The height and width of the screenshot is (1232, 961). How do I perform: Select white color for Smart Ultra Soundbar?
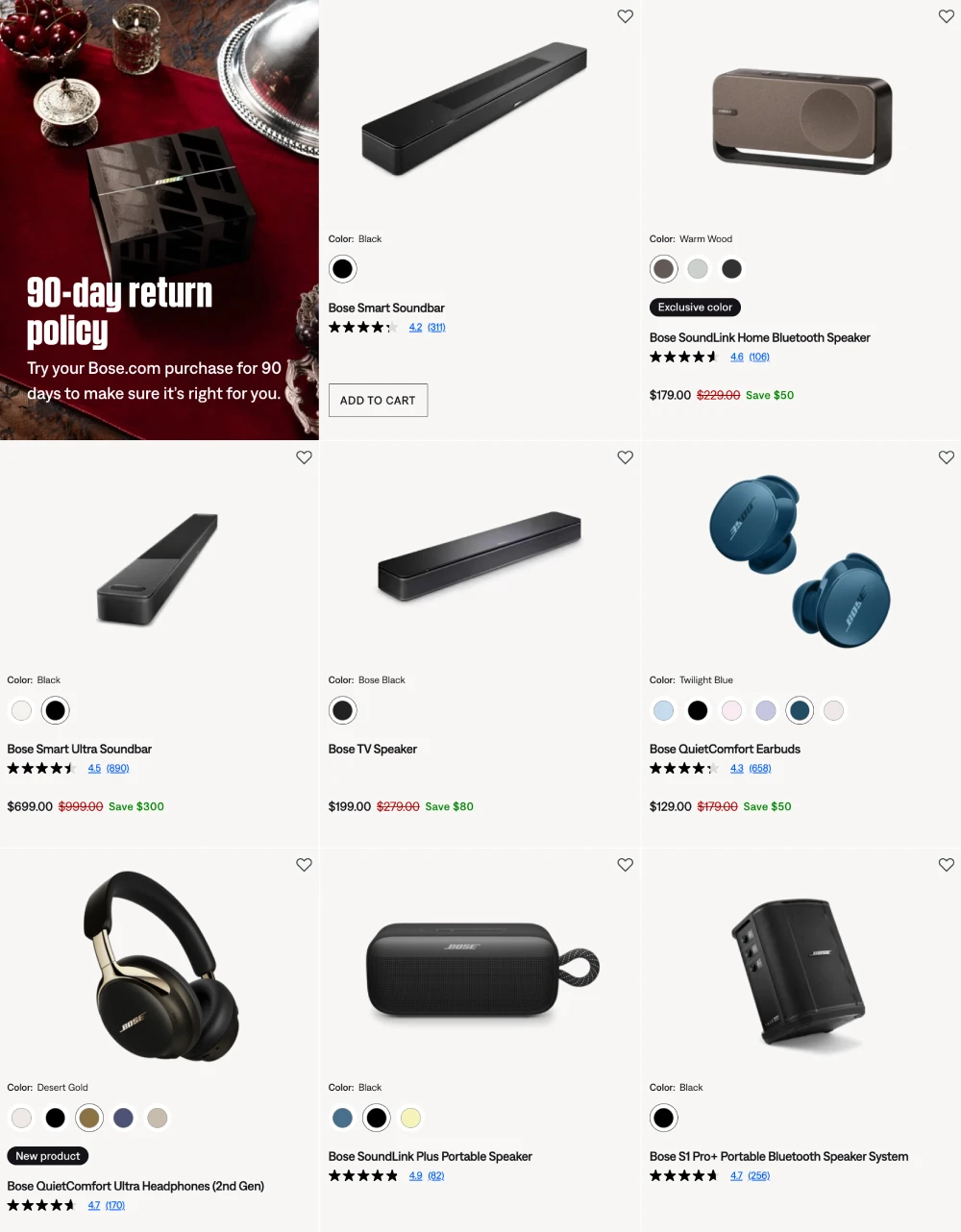pyautogui.click(x=21, y=710)
